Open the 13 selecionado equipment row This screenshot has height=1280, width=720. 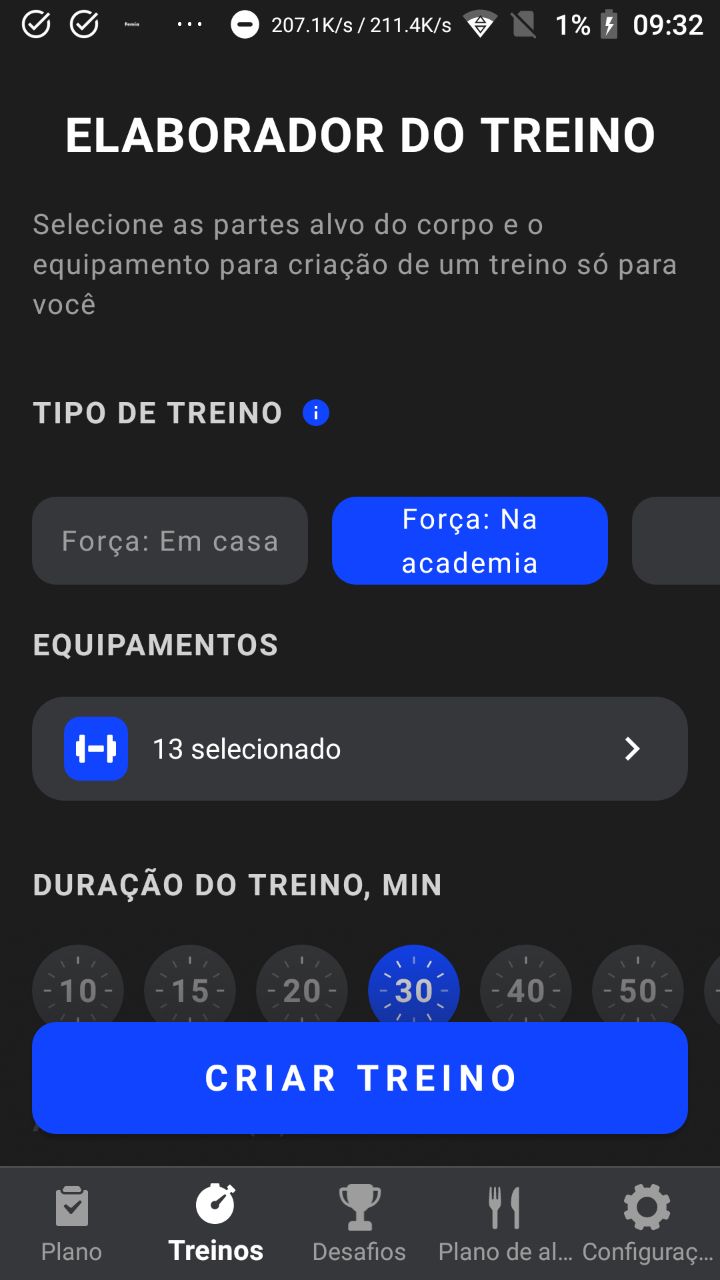click(360, 749)
